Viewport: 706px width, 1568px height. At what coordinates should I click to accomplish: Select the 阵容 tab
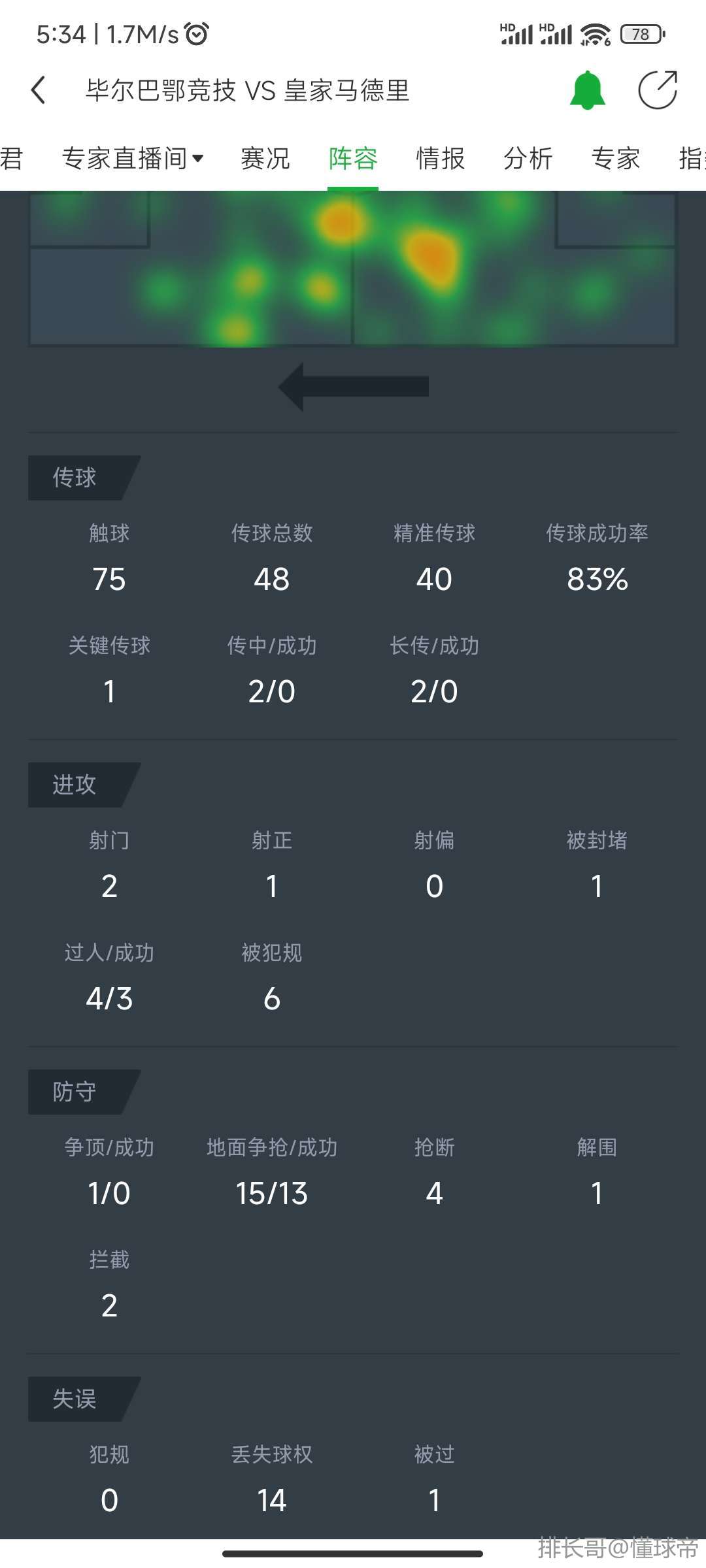tap(353, 159)
